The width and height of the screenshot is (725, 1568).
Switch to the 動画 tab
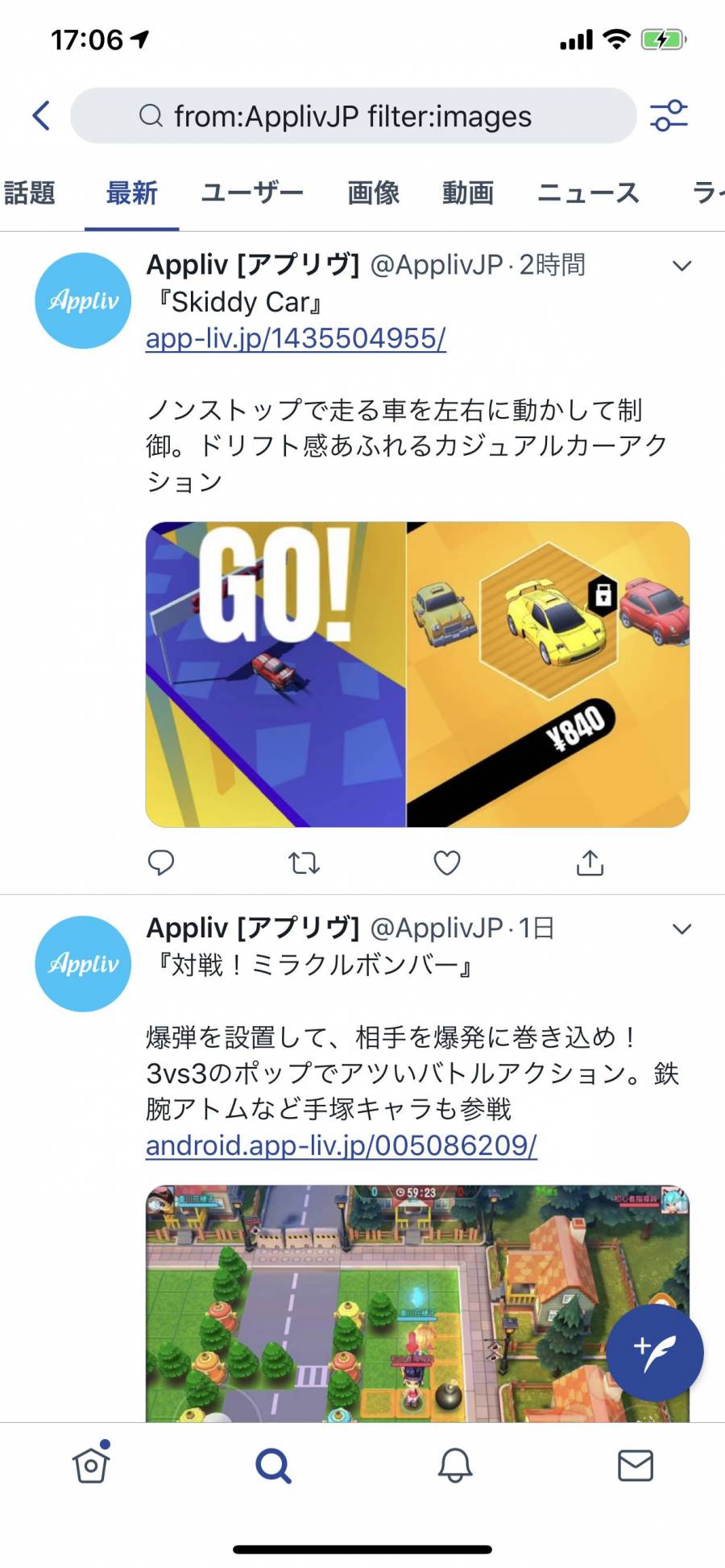pos(467,193)
